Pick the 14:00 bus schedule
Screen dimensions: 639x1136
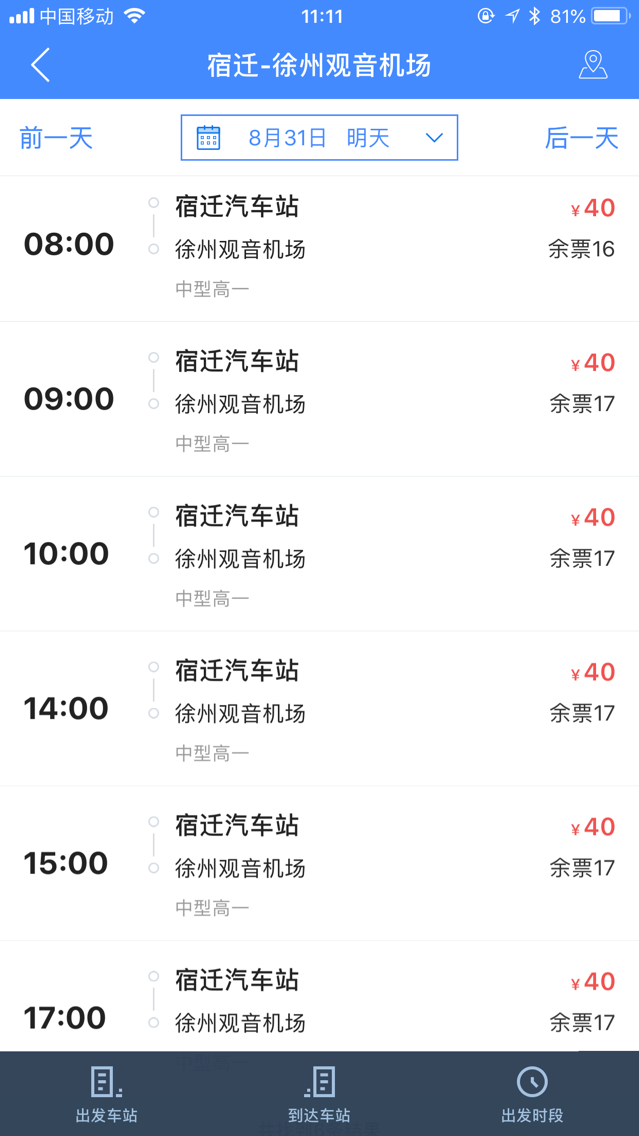[319, 709]
